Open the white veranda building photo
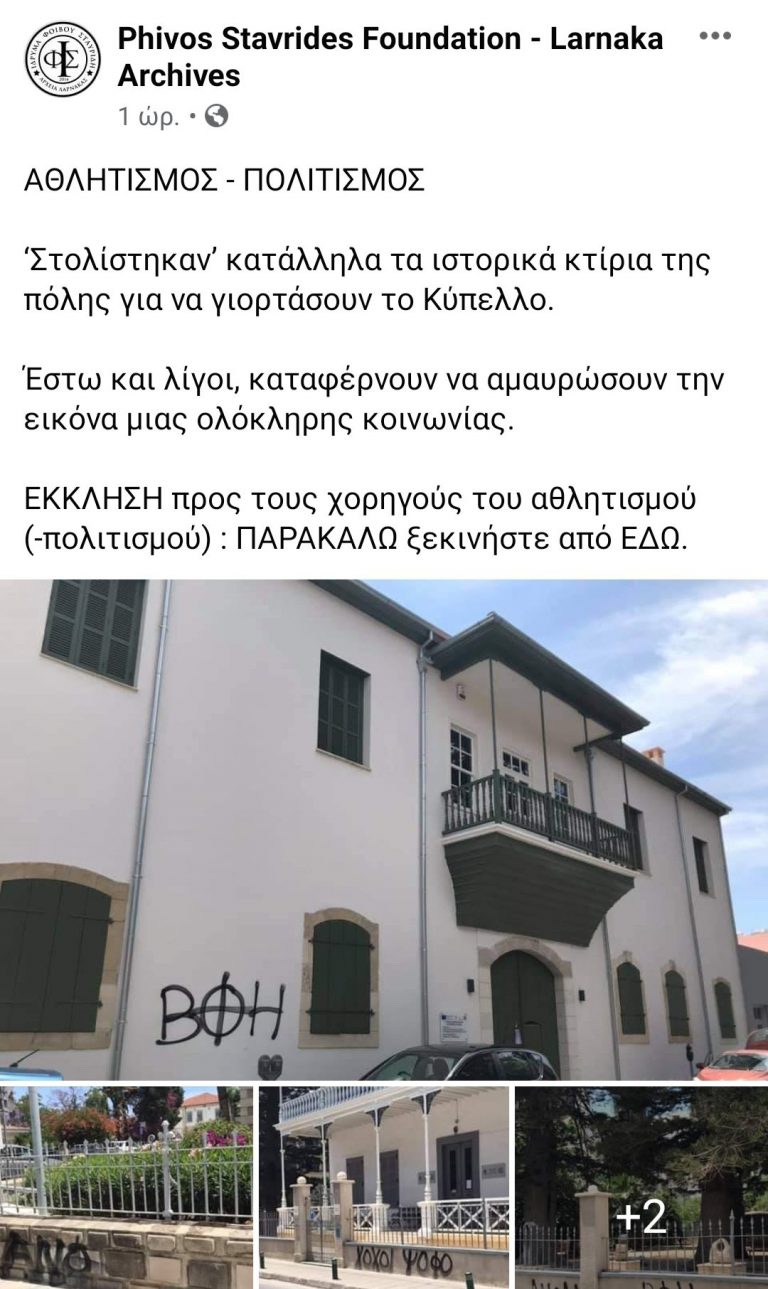Screen dimensions: 768x1289 click(384, 1187)
